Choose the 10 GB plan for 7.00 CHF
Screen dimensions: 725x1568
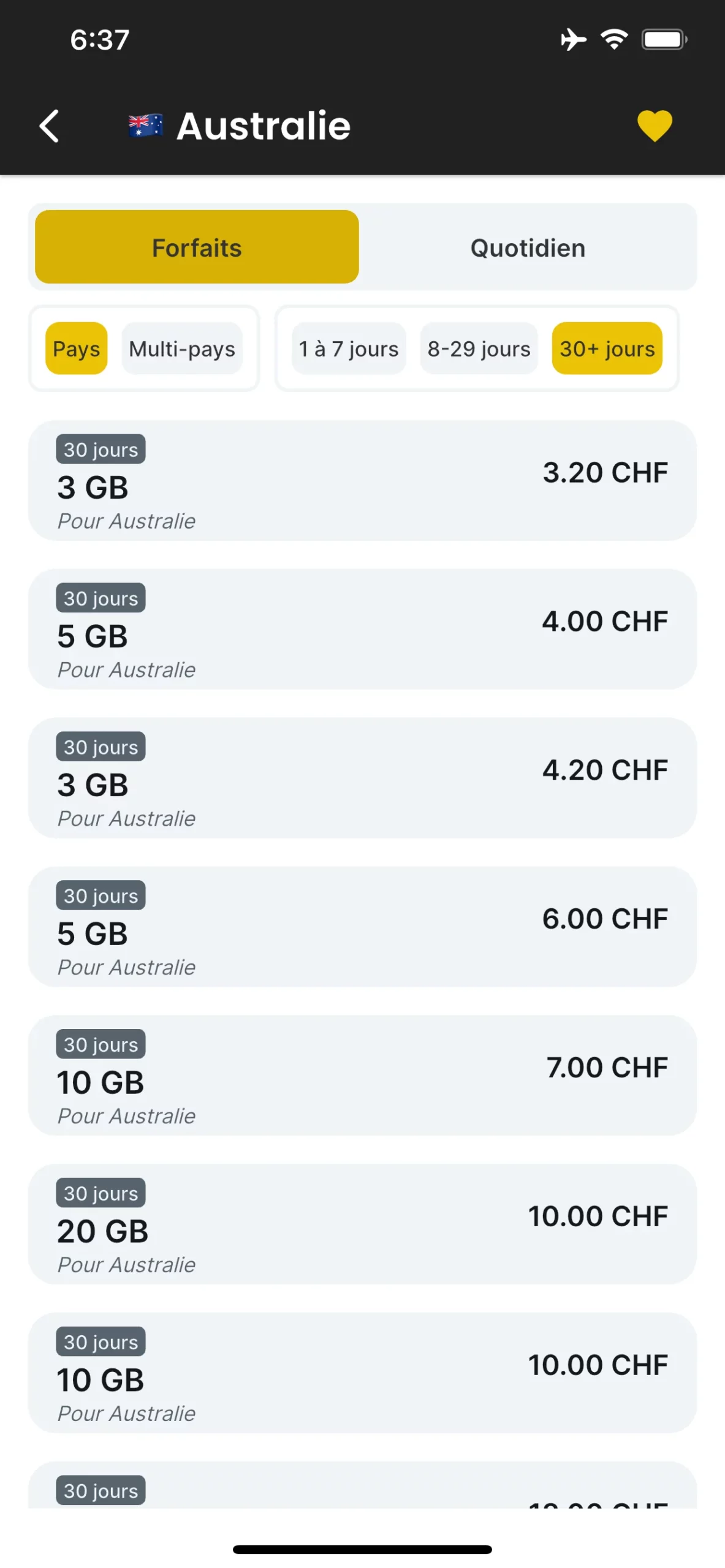[363, 1076]
